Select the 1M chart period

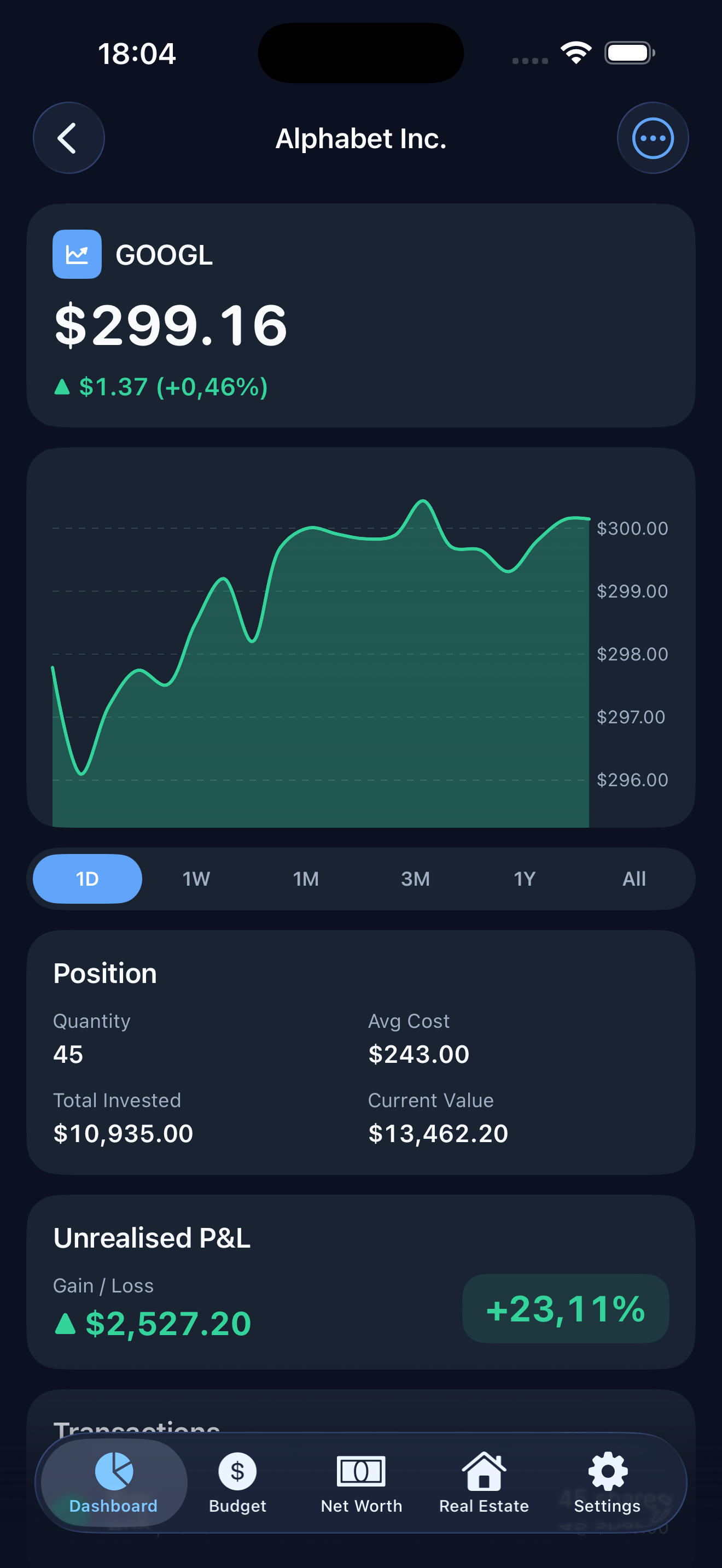(306, 879)
